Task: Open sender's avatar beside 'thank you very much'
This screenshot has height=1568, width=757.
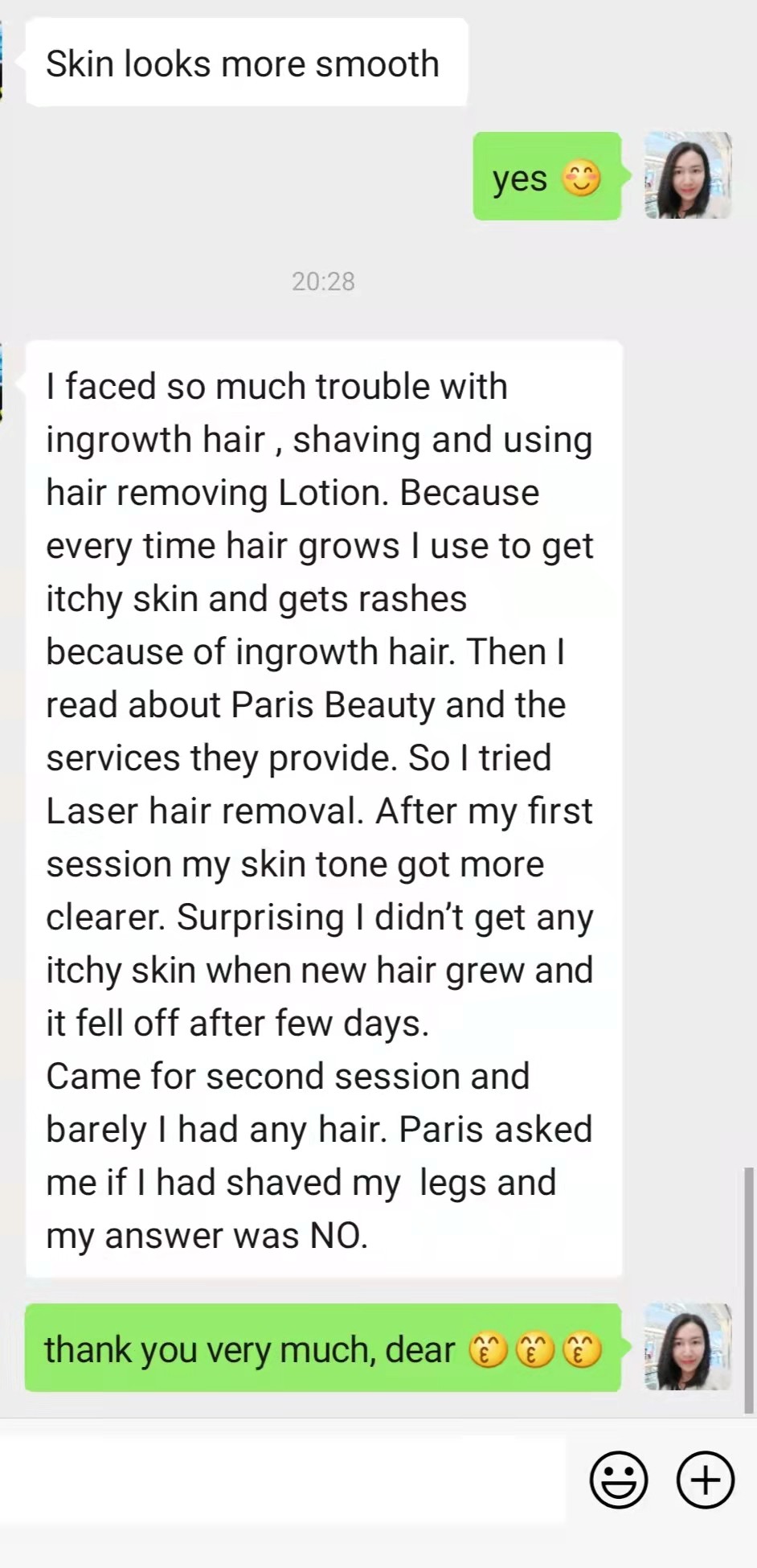Action: click(x=688, y=1347)
